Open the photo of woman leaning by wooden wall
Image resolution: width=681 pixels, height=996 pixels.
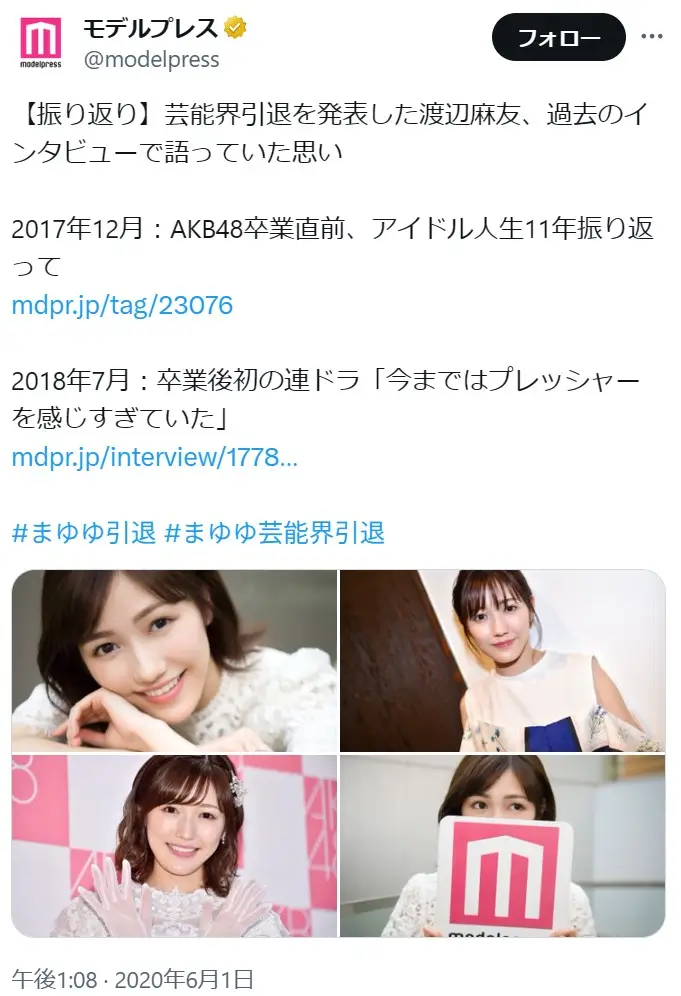tap(502, 661)
